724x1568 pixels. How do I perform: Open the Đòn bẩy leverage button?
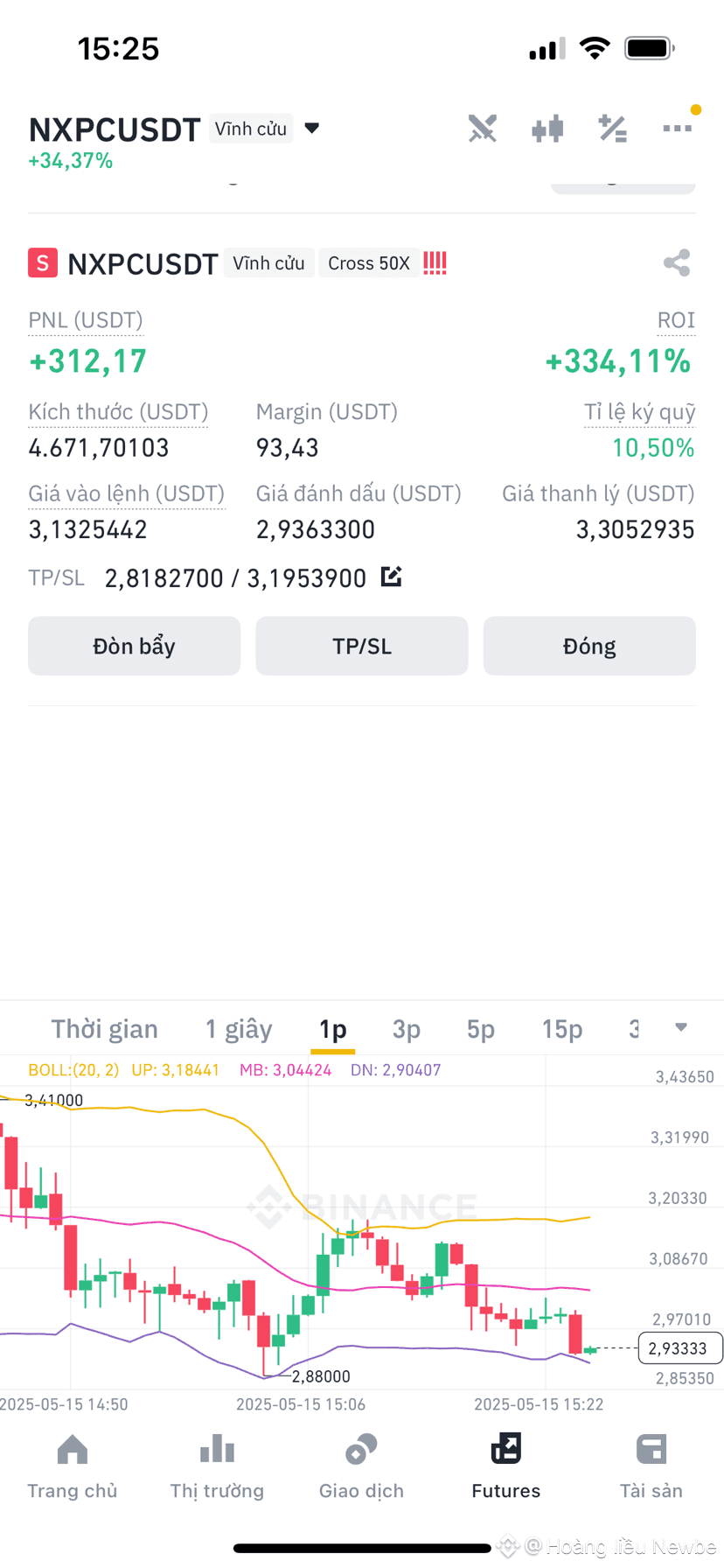(x=134, y=646)
